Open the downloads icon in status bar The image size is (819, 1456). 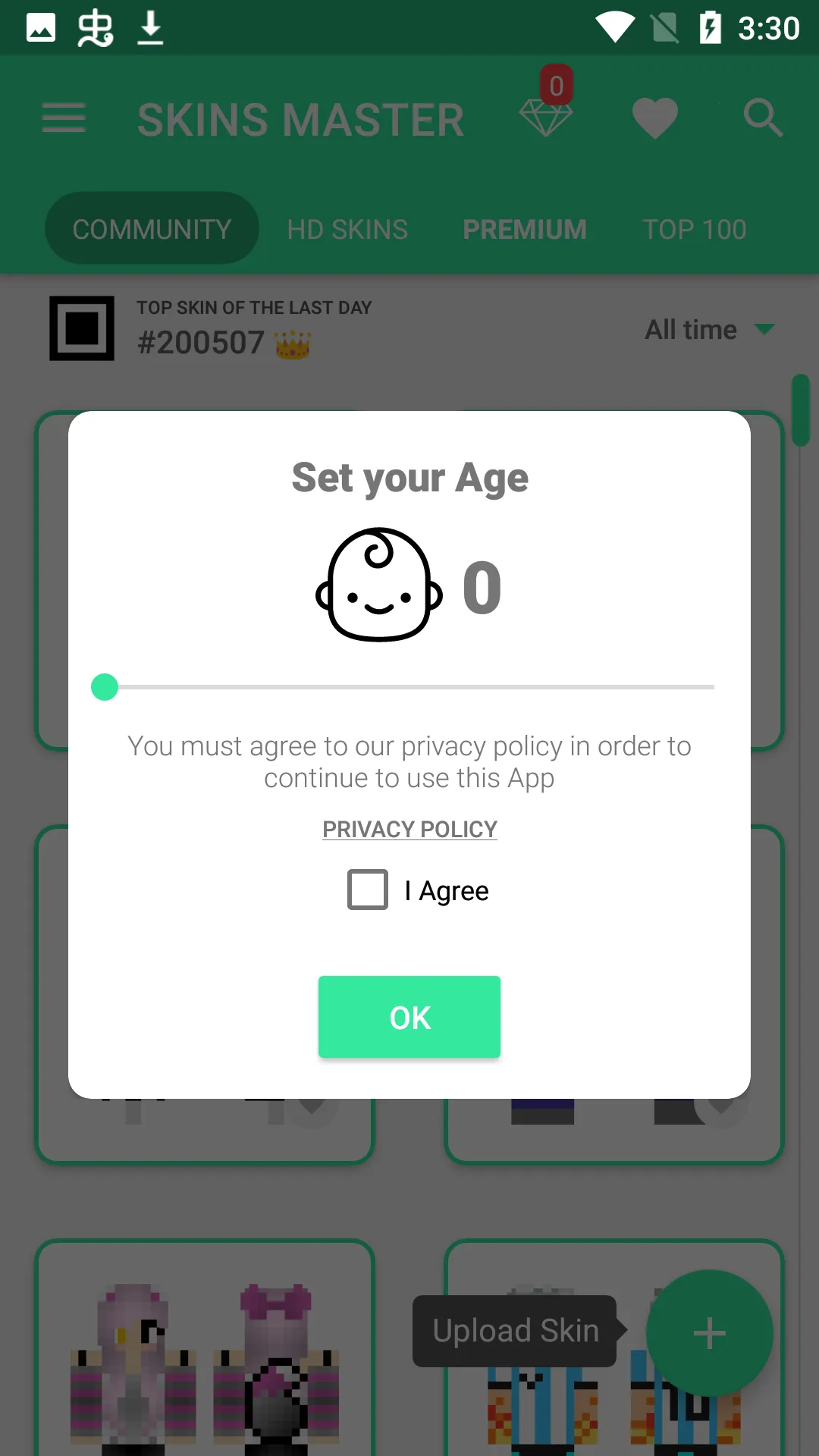[149, 27]
